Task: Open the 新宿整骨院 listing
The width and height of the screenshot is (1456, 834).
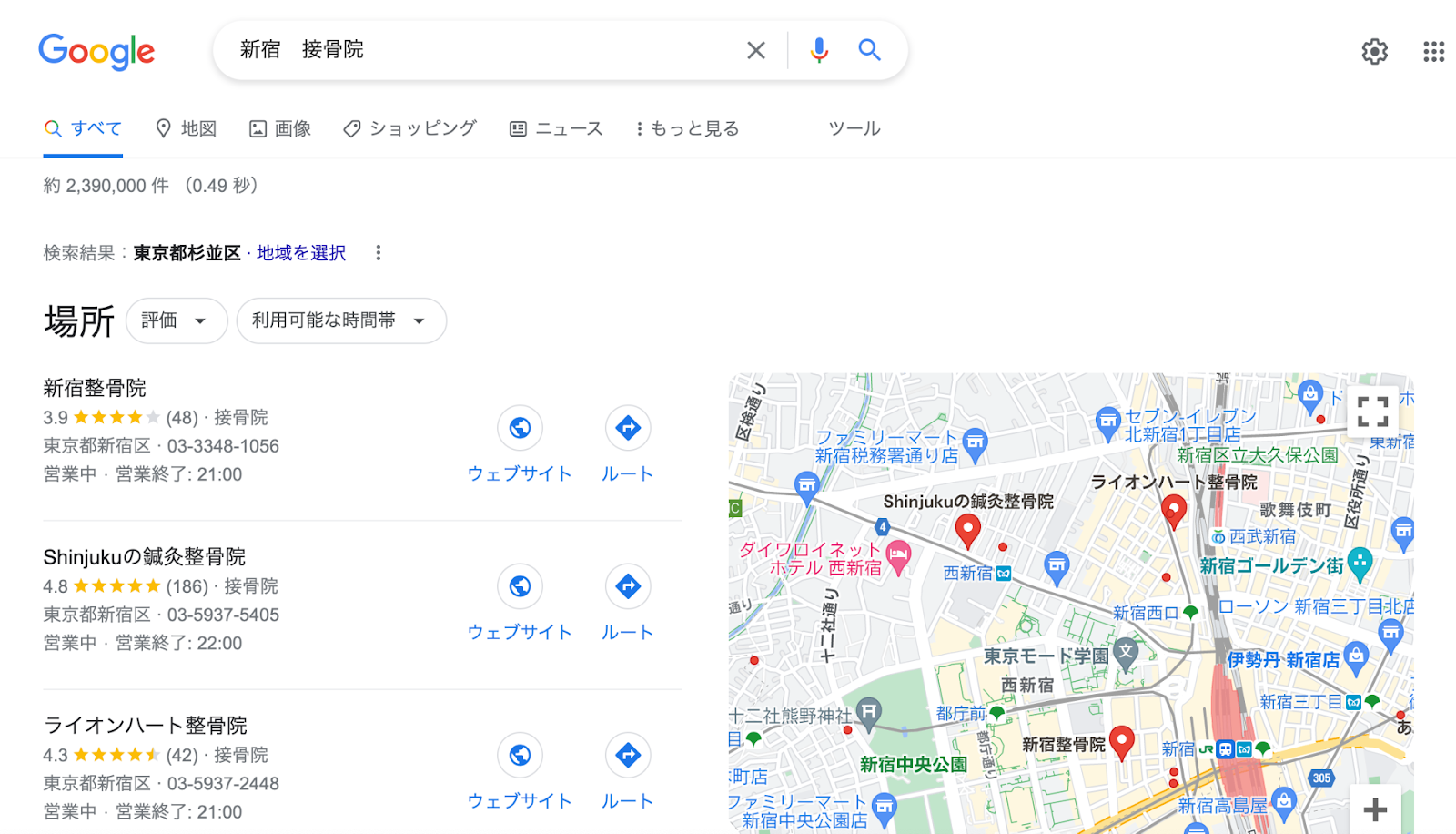Action: tap(95, 388)
